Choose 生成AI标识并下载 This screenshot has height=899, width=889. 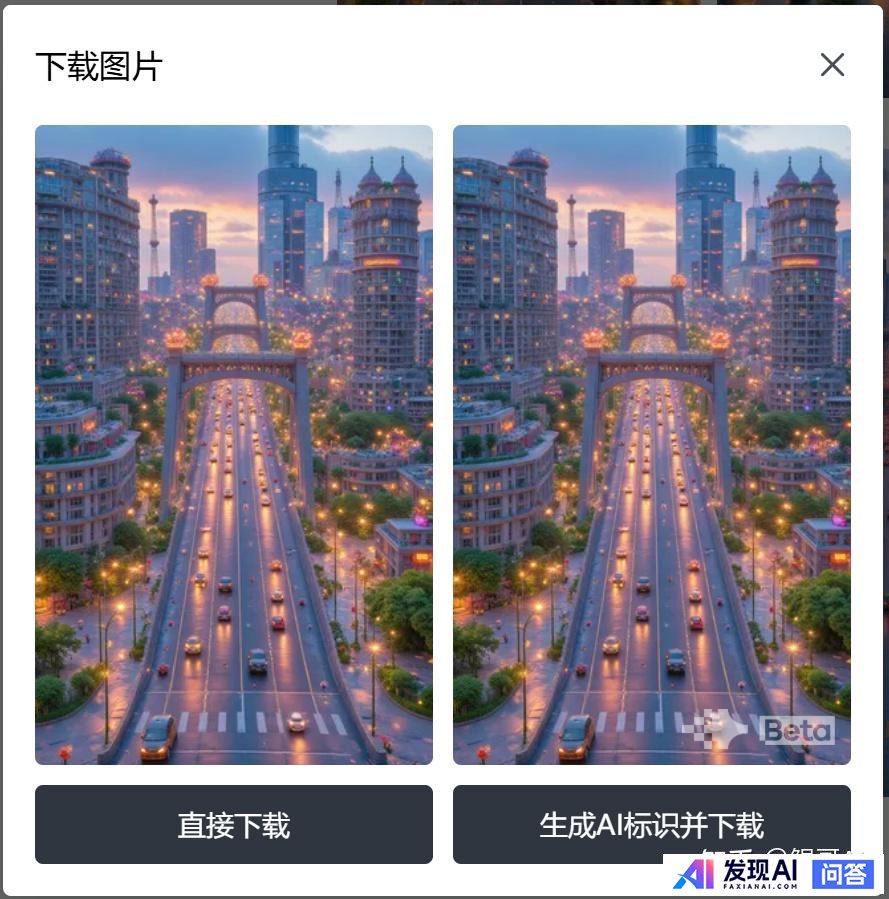pos(651,824)
